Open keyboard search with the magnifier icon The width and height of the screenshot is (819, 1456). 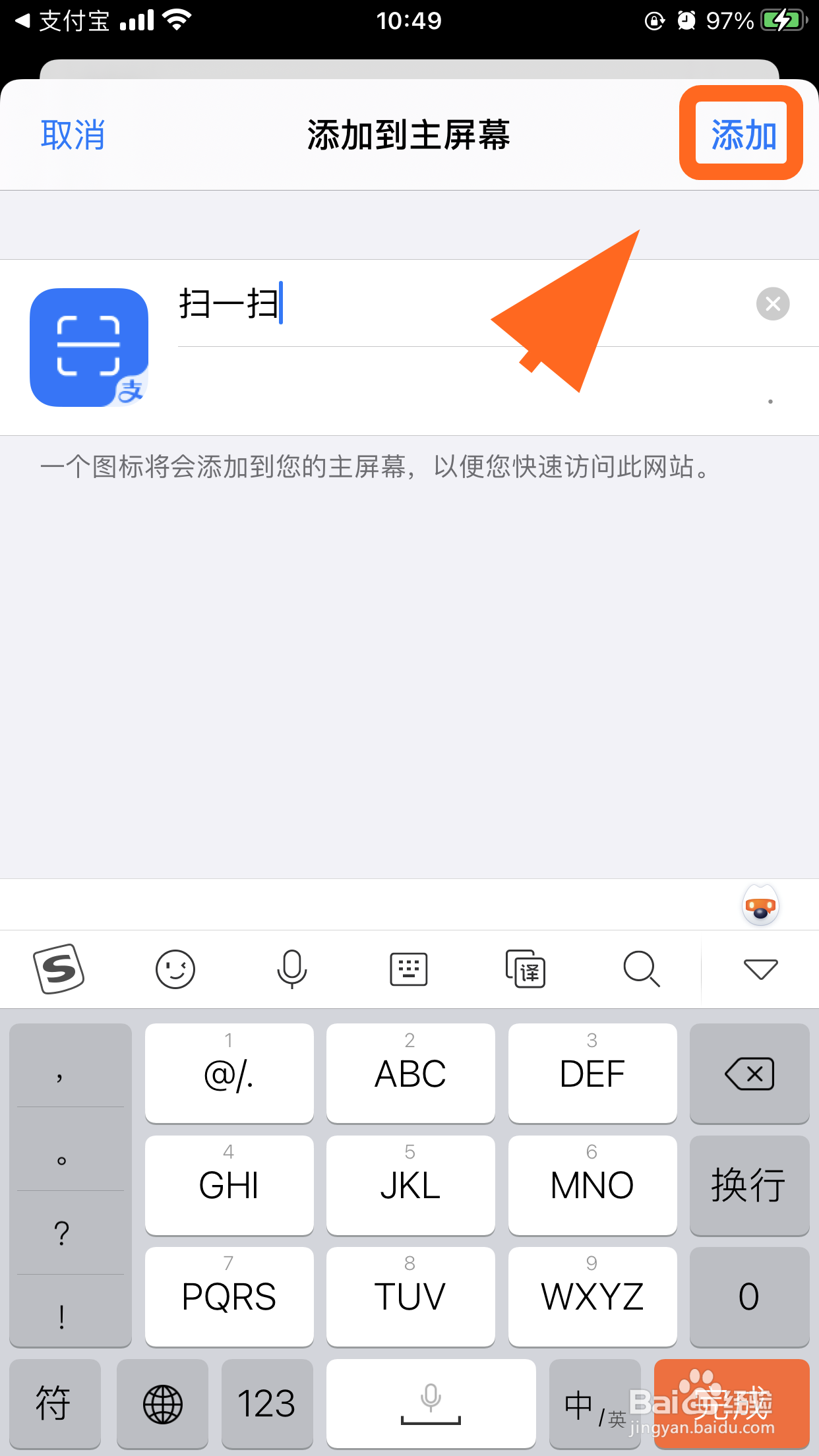[642, 969]
